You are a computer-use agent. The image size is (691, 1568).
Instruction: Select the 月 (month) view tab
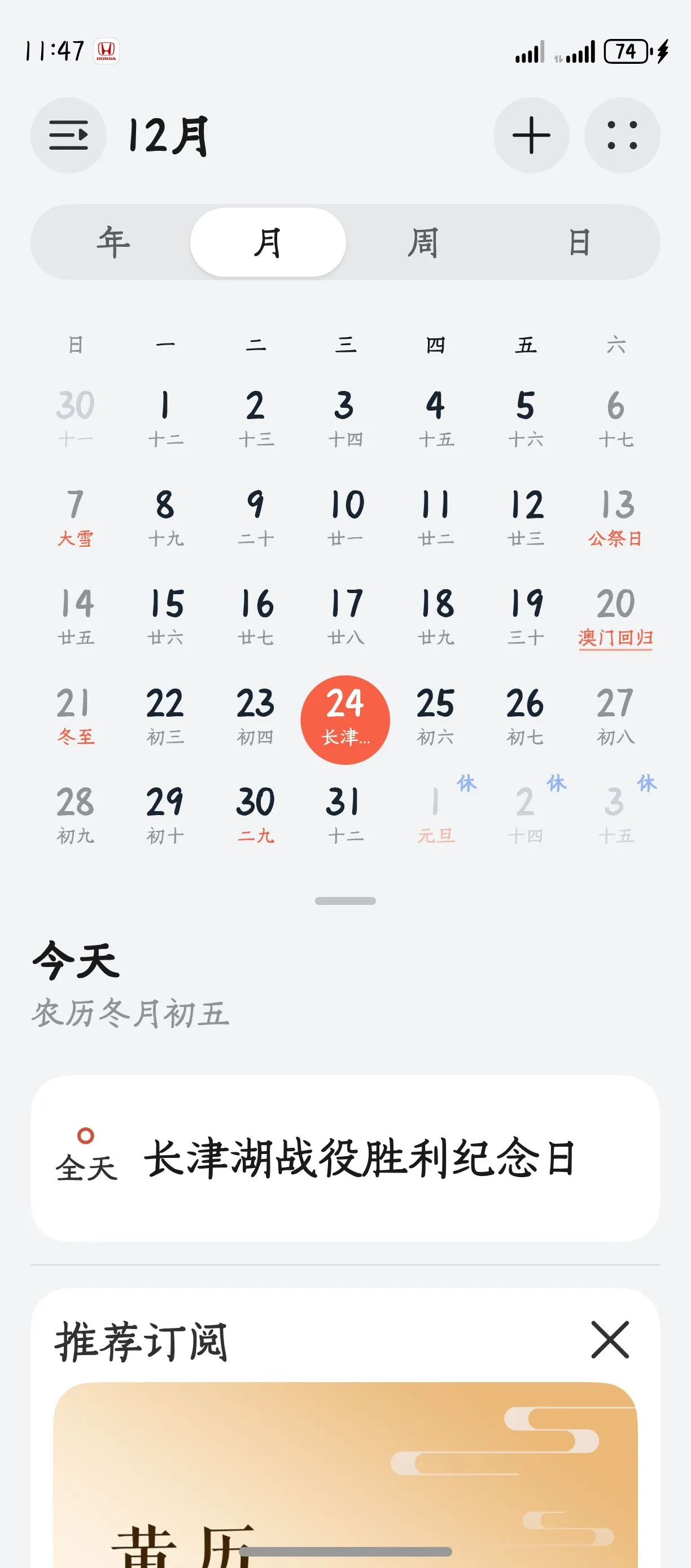click(x=268, y=242)
